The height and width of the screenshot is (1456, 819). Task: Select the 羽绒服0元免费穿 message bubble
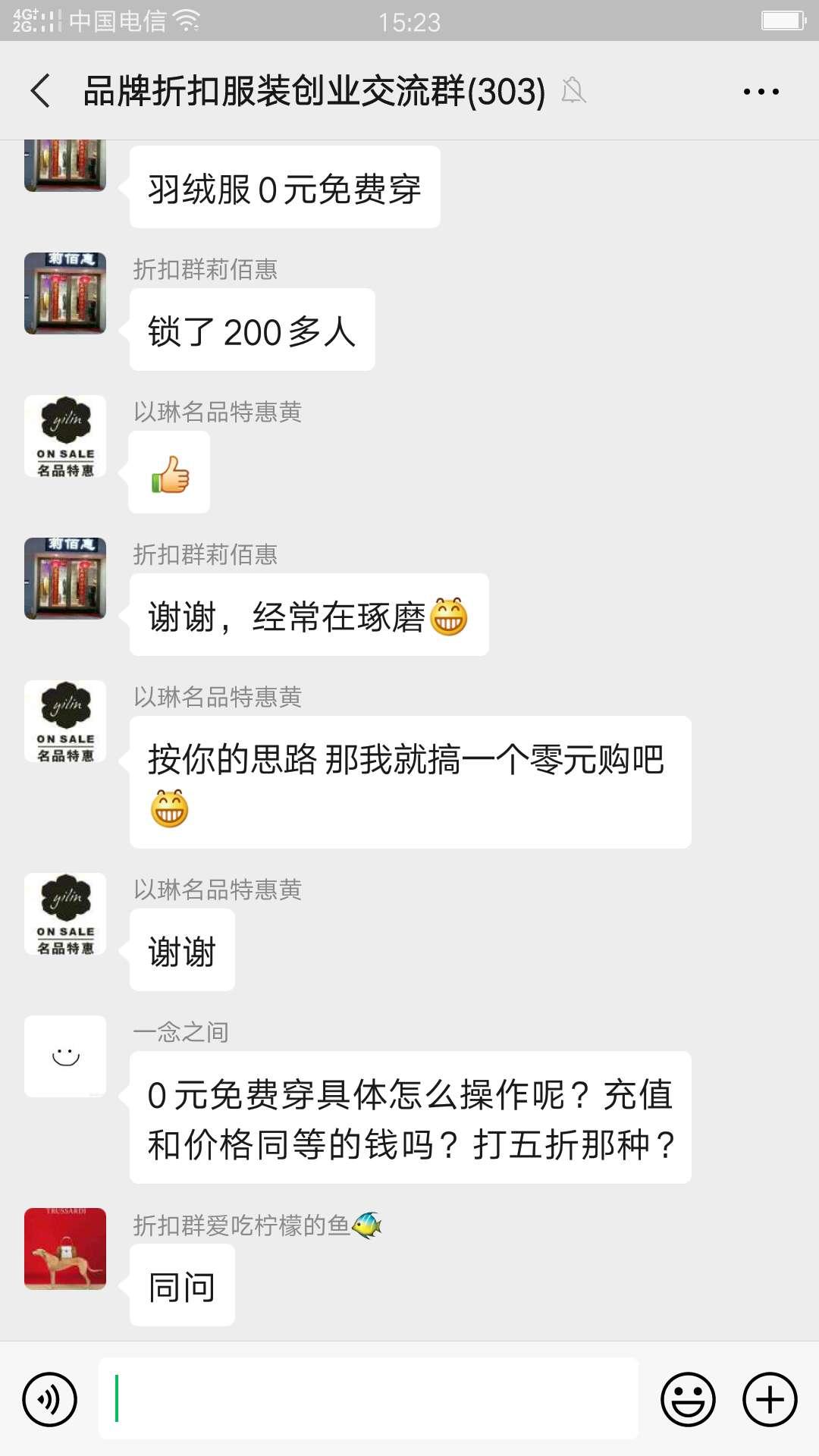pyautogui.click(x=284, y=190)
